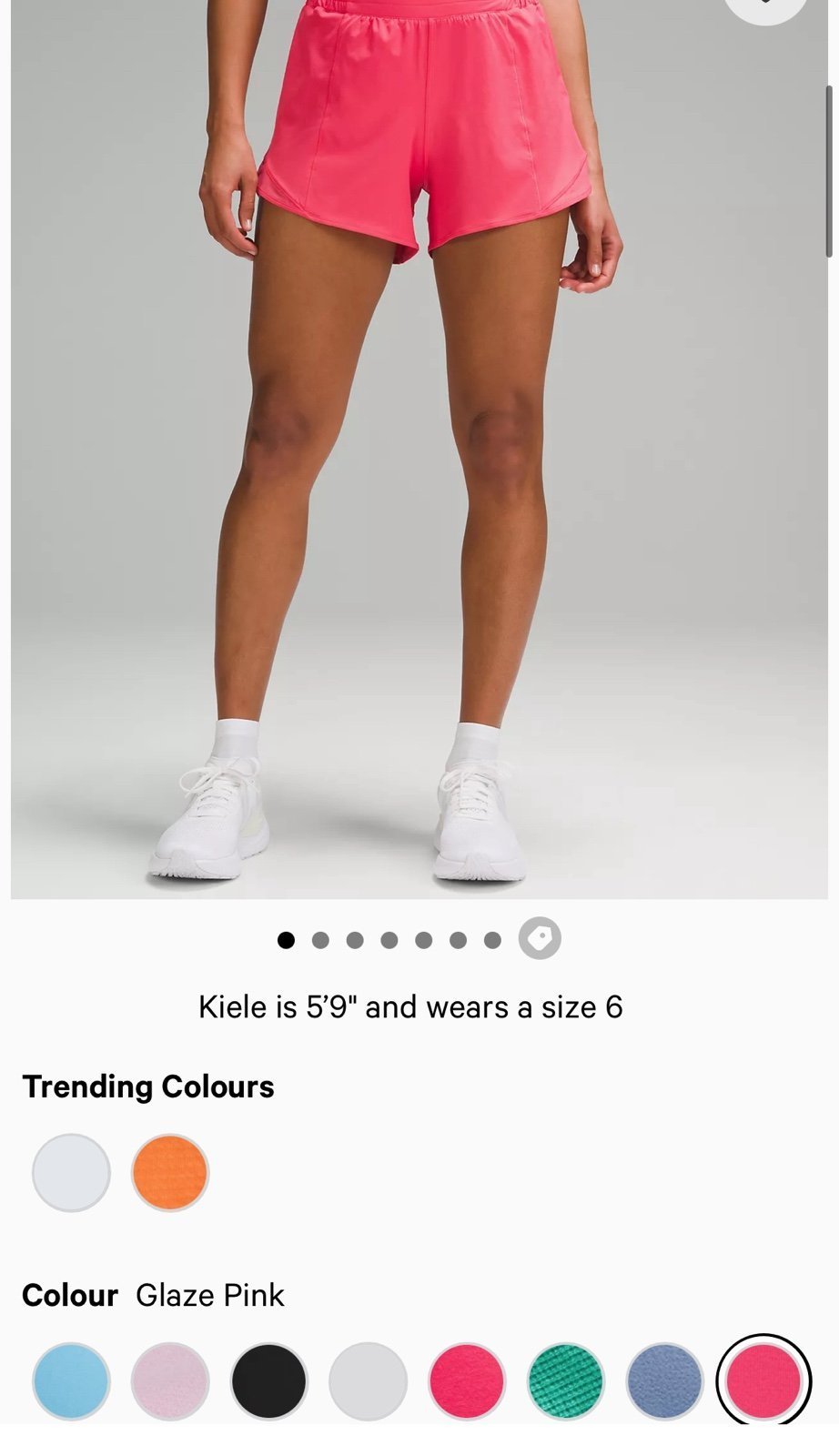Tap the currently selected Glaze Pink swatch
The image size is (839, 1456).
point(763,1381)
